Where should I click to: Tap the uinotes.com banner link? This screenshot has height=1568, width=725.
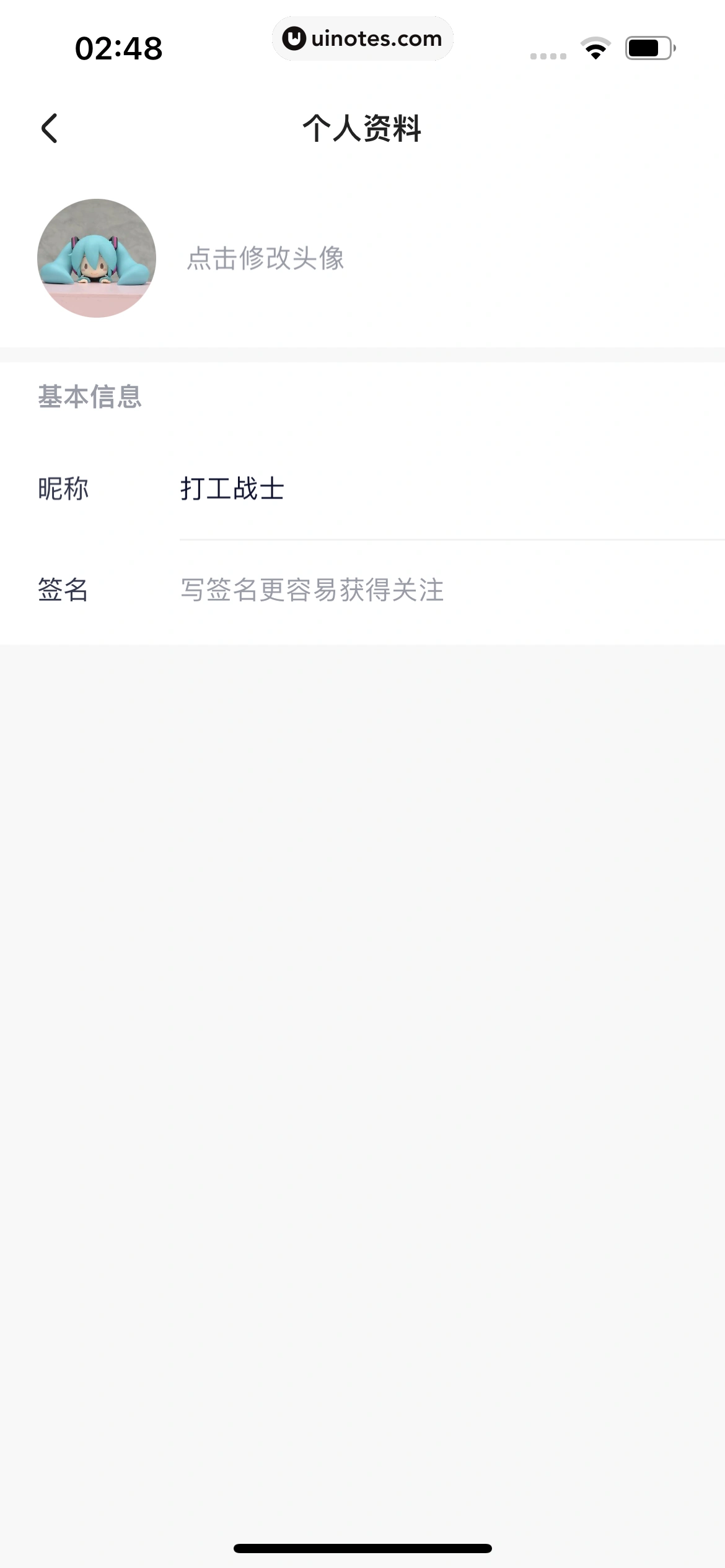tap(363, 38)
